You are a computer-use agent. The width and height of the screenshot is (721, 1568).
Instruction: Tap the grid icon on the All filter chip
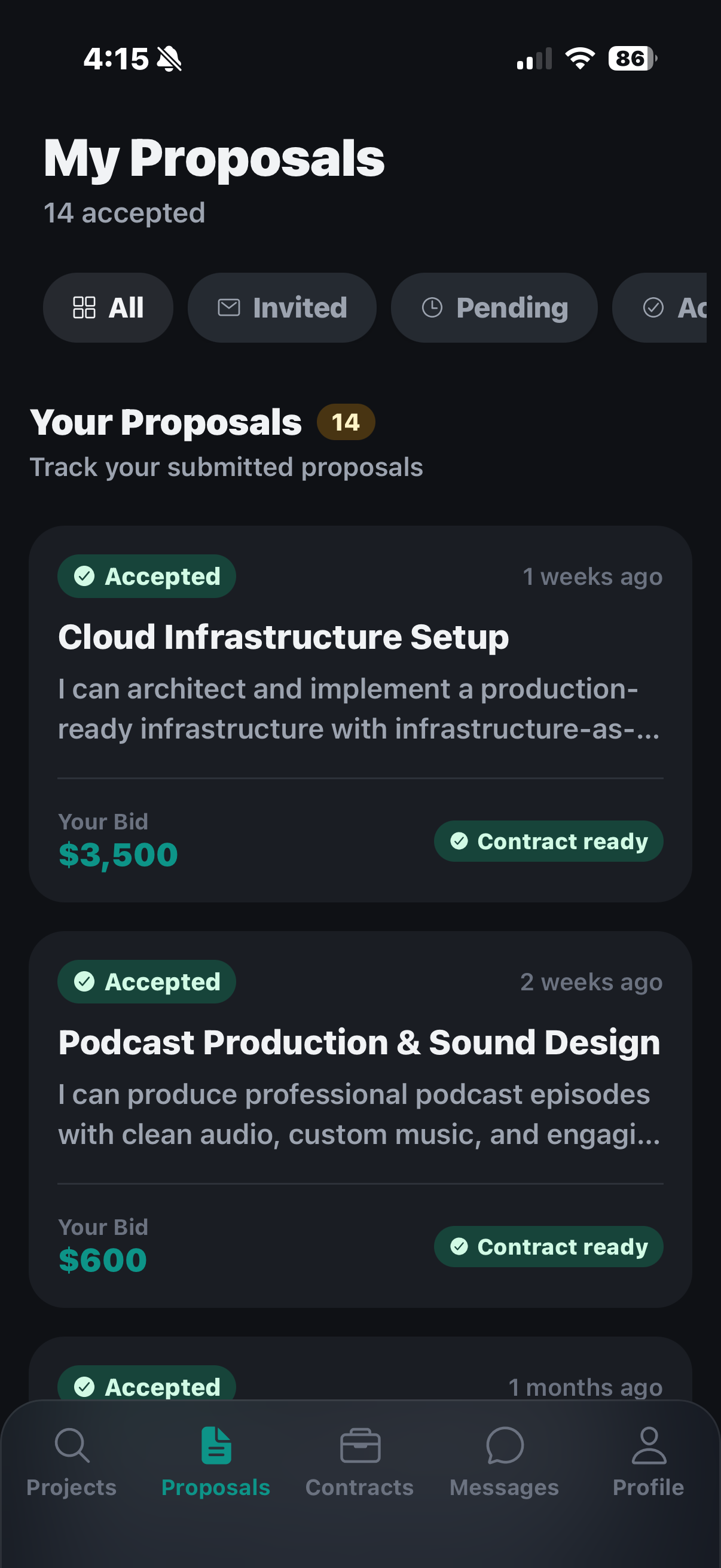tap(85, 307)
